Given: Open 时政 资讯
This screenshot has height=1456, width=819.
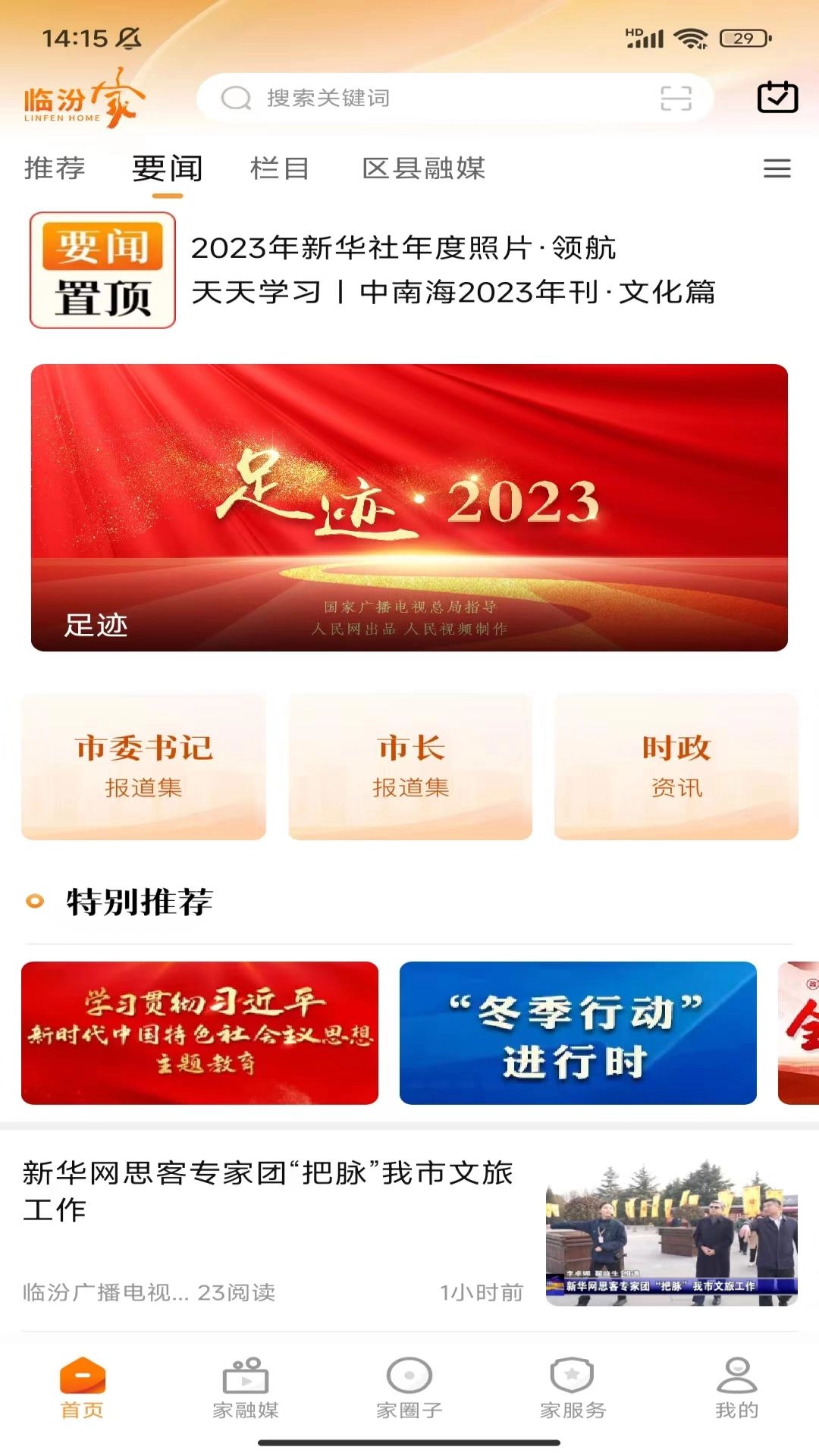Looking at the screenshot, I should click(676, 766).
